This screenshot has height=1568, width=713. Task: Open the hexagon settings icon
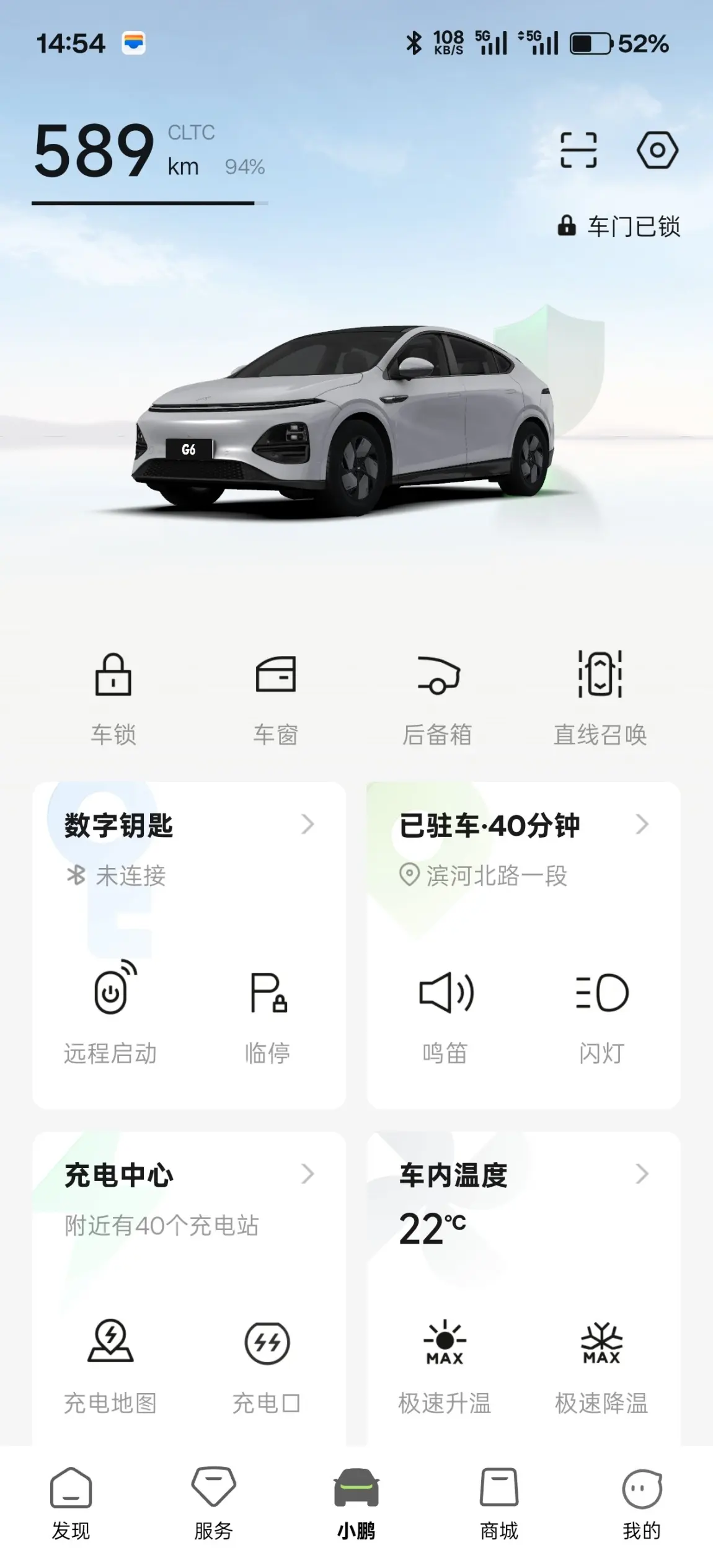(x=657, y=150)
